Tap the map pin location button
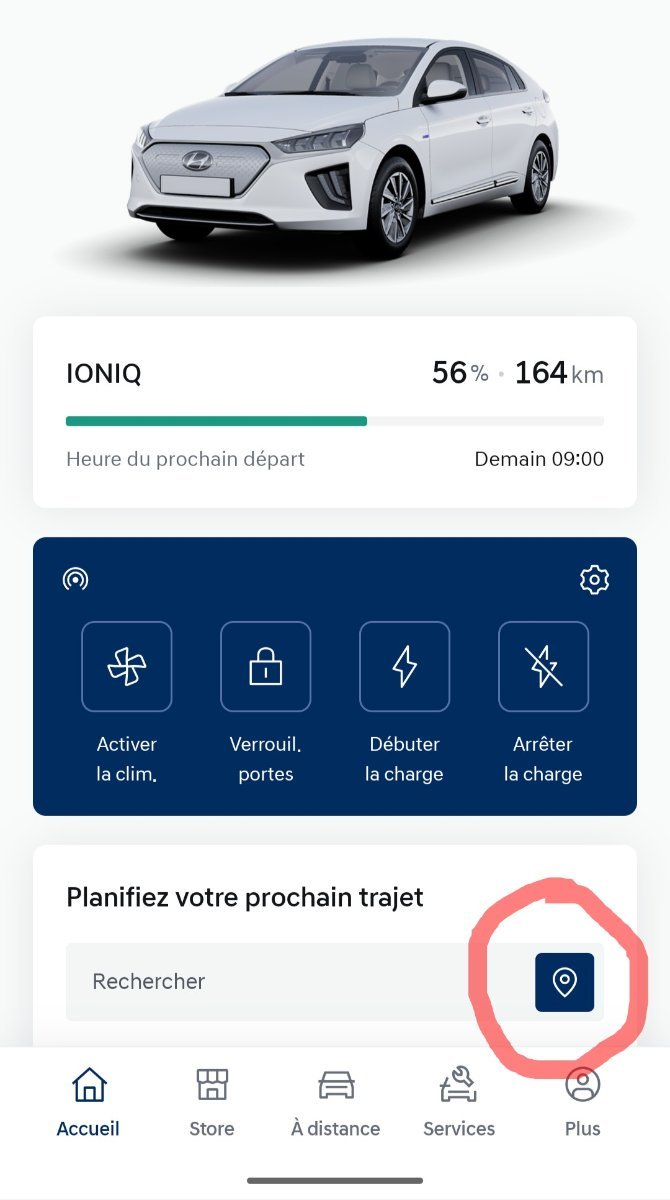Viewport: 670px width, 1200px height. [x=564, y=982]
